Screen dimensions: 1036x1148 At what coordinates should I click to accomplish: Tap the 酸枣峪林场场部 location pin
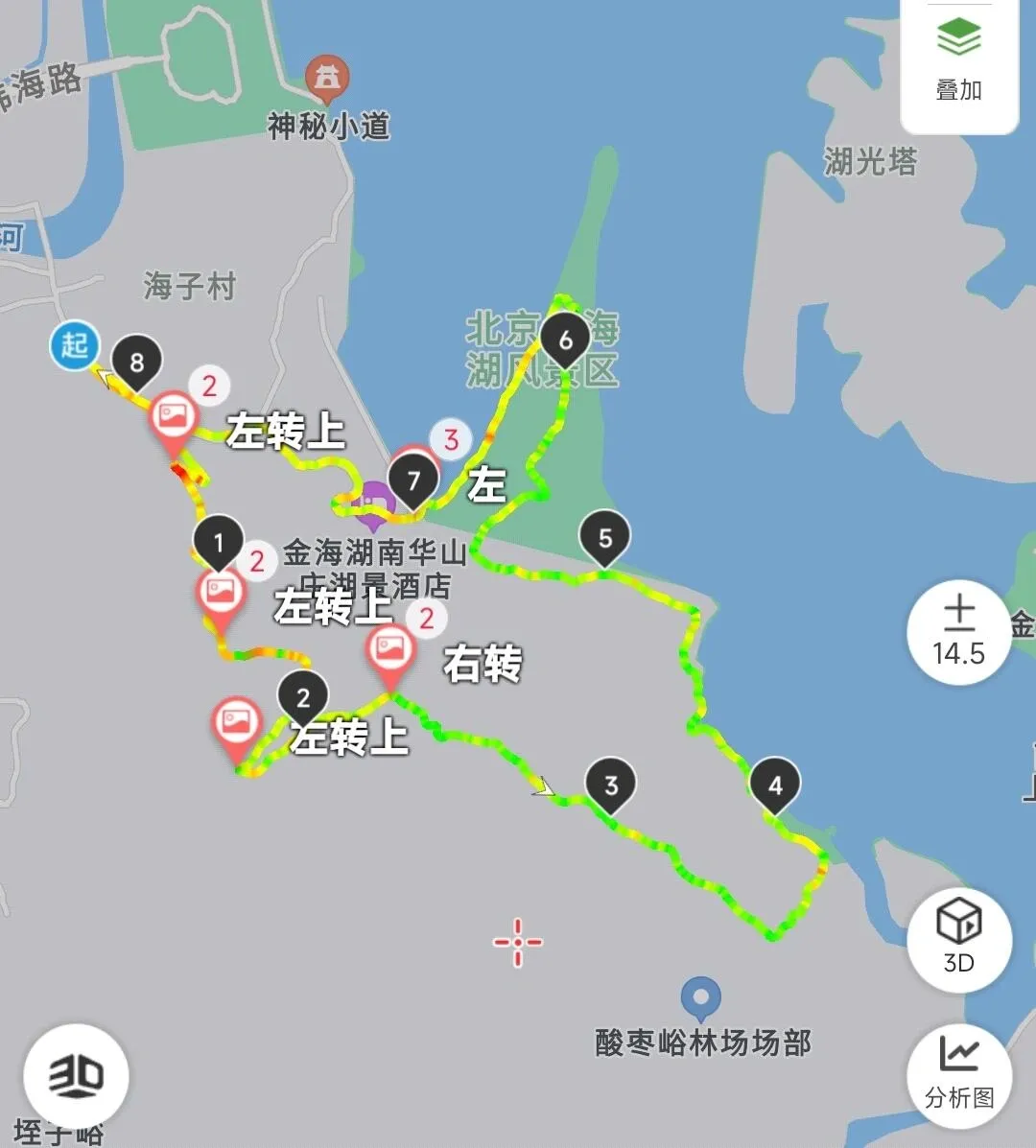click(x=701, y=998)
